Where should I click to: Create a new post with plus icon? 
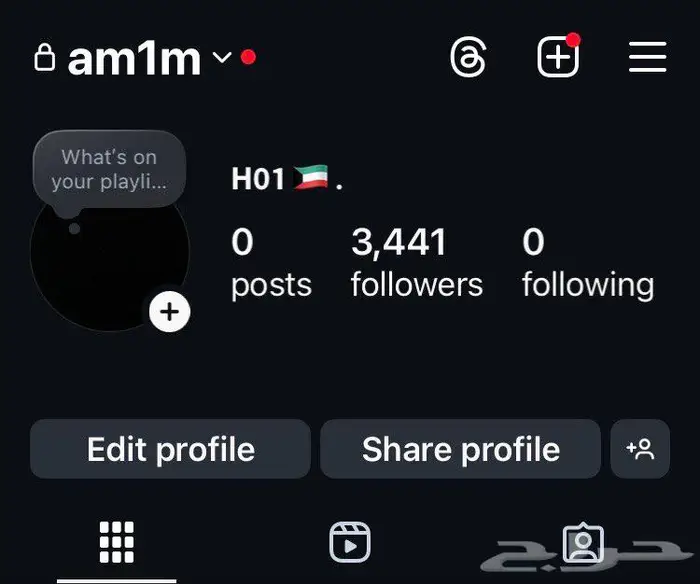(558, 58)
